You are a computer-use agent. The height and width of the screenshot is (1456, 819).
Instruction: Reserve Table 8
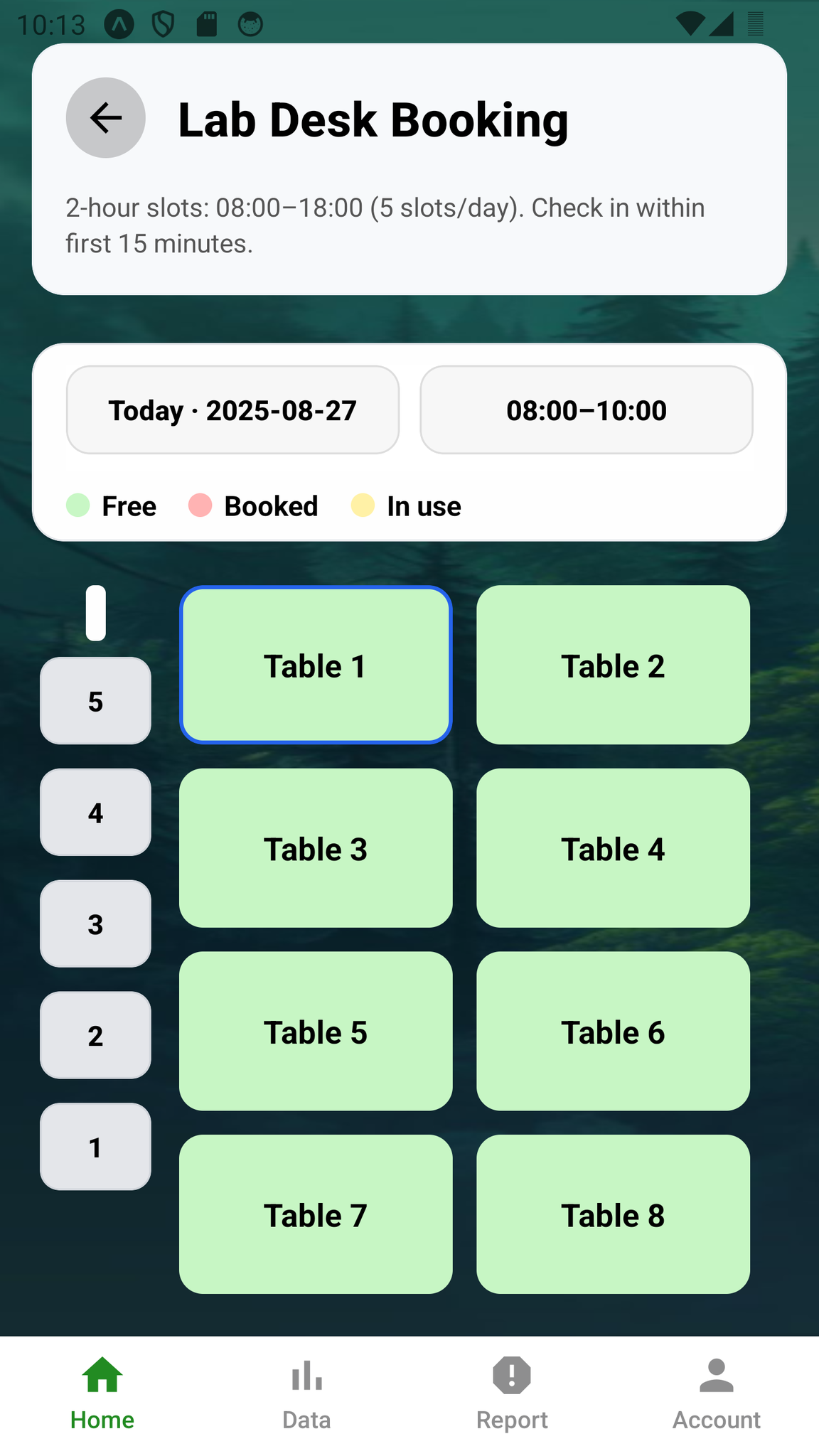click(x=613, y=1214)
